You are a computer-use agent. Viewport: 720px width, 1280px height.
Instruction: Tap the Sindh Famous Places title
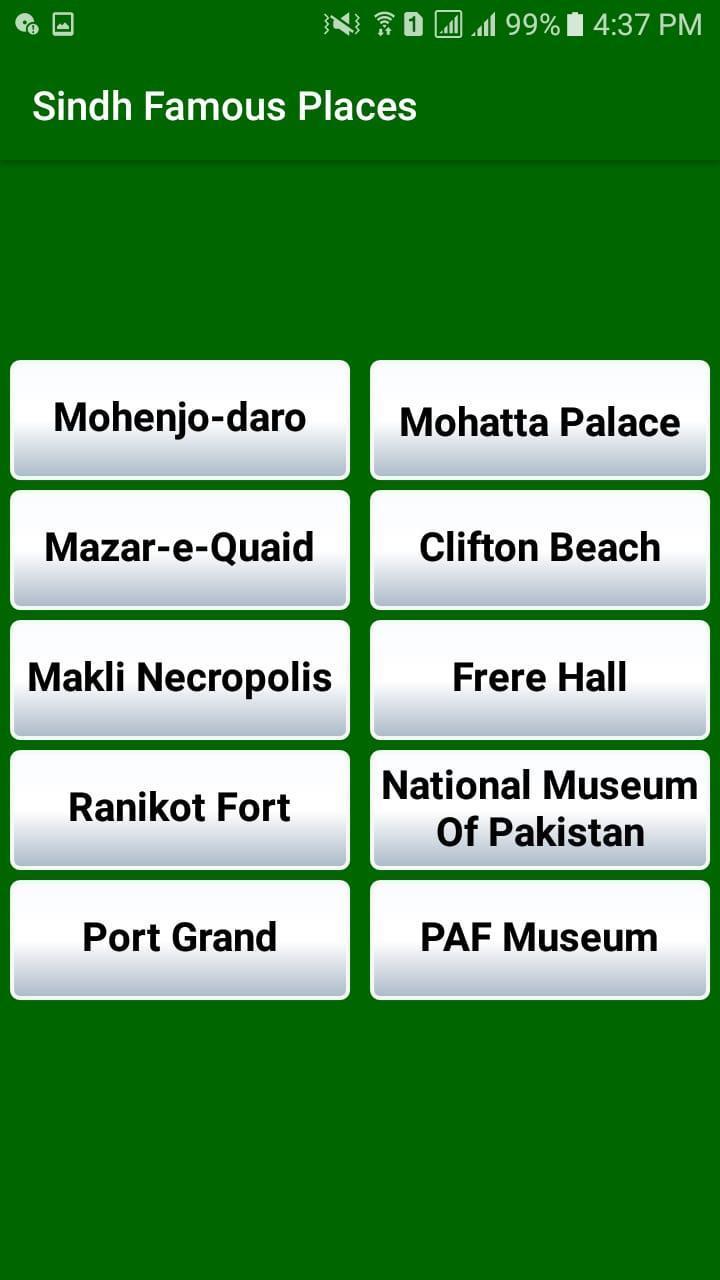[x=224, y=105]
